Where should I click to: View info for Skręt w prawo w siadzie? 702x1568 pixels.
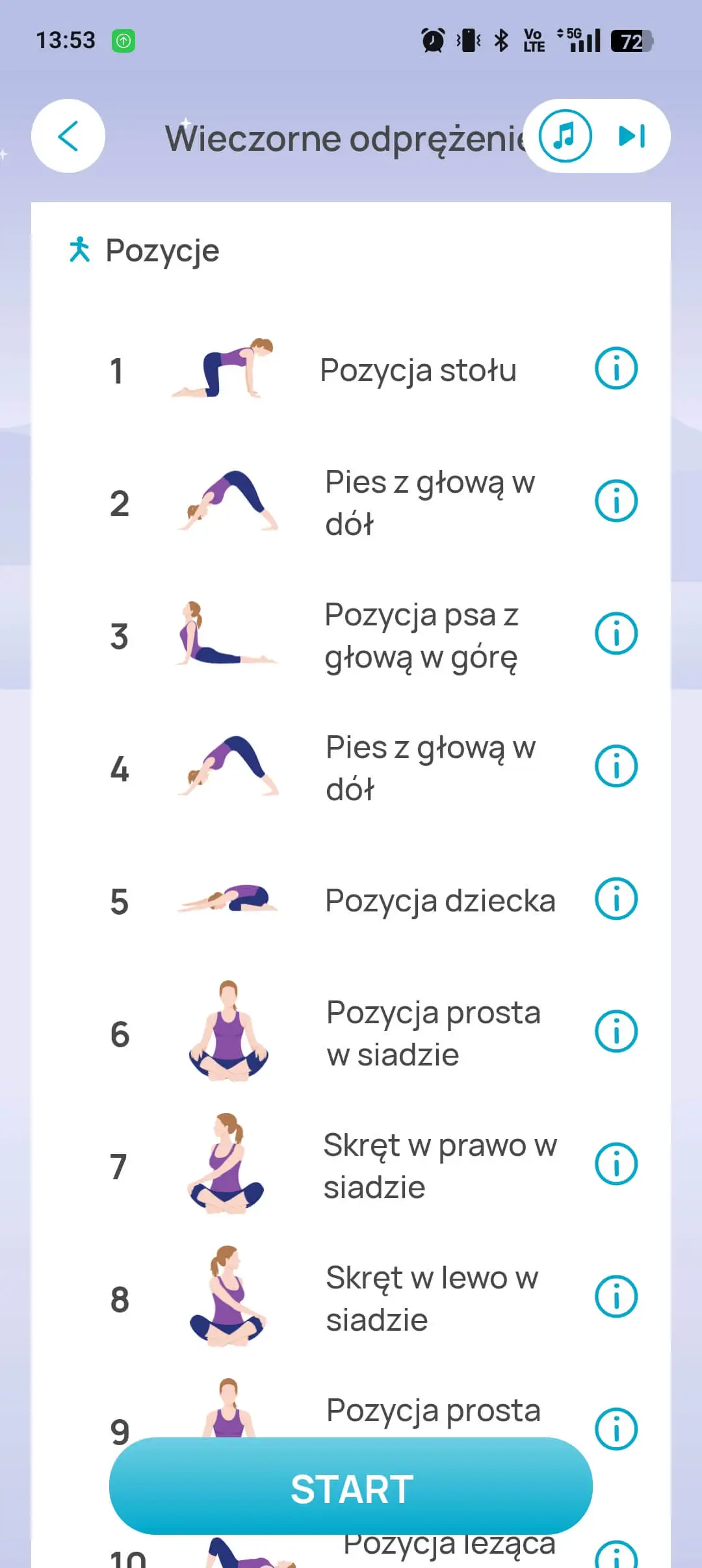pos(616,1164)
